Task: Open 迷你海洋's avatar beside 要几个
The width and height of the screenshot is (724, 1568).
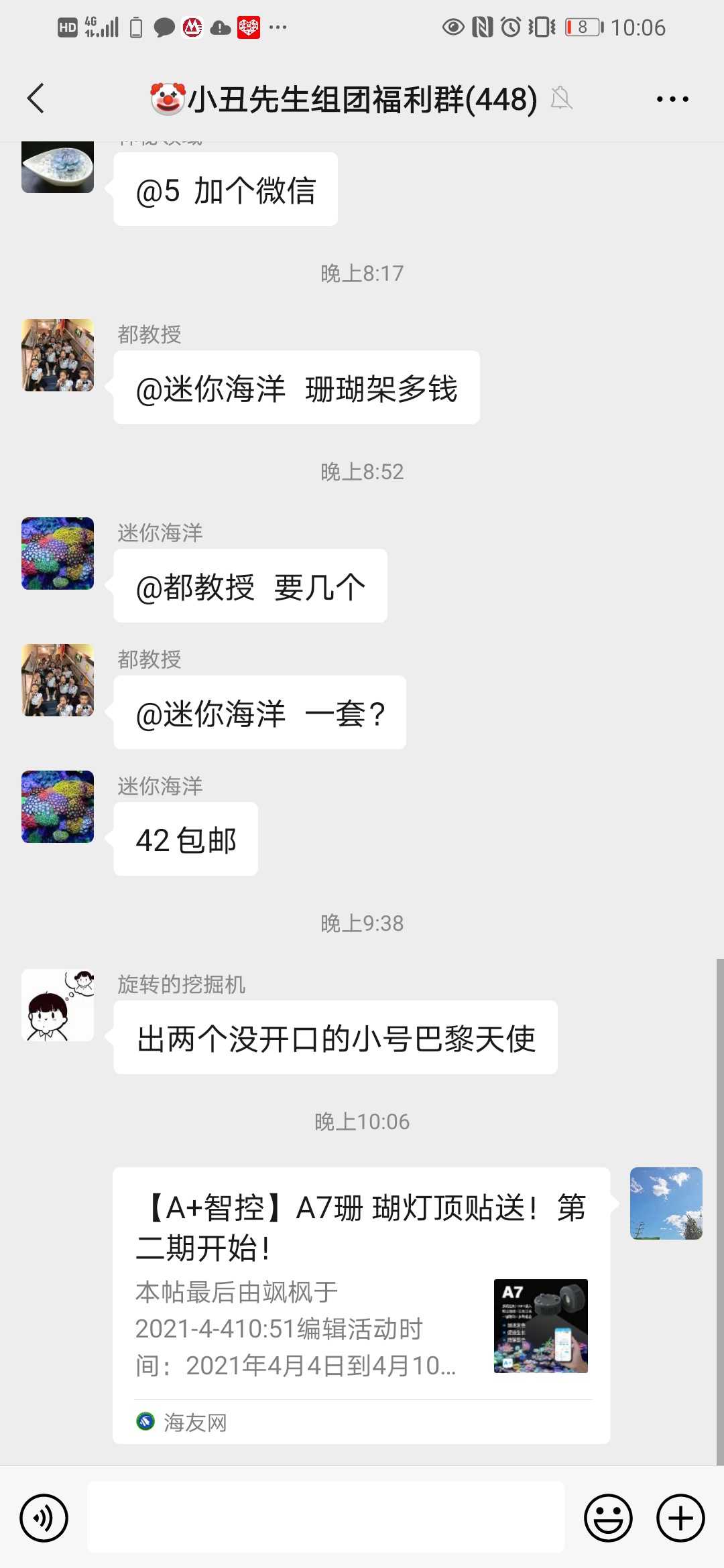Action: [x=58, y=553]
